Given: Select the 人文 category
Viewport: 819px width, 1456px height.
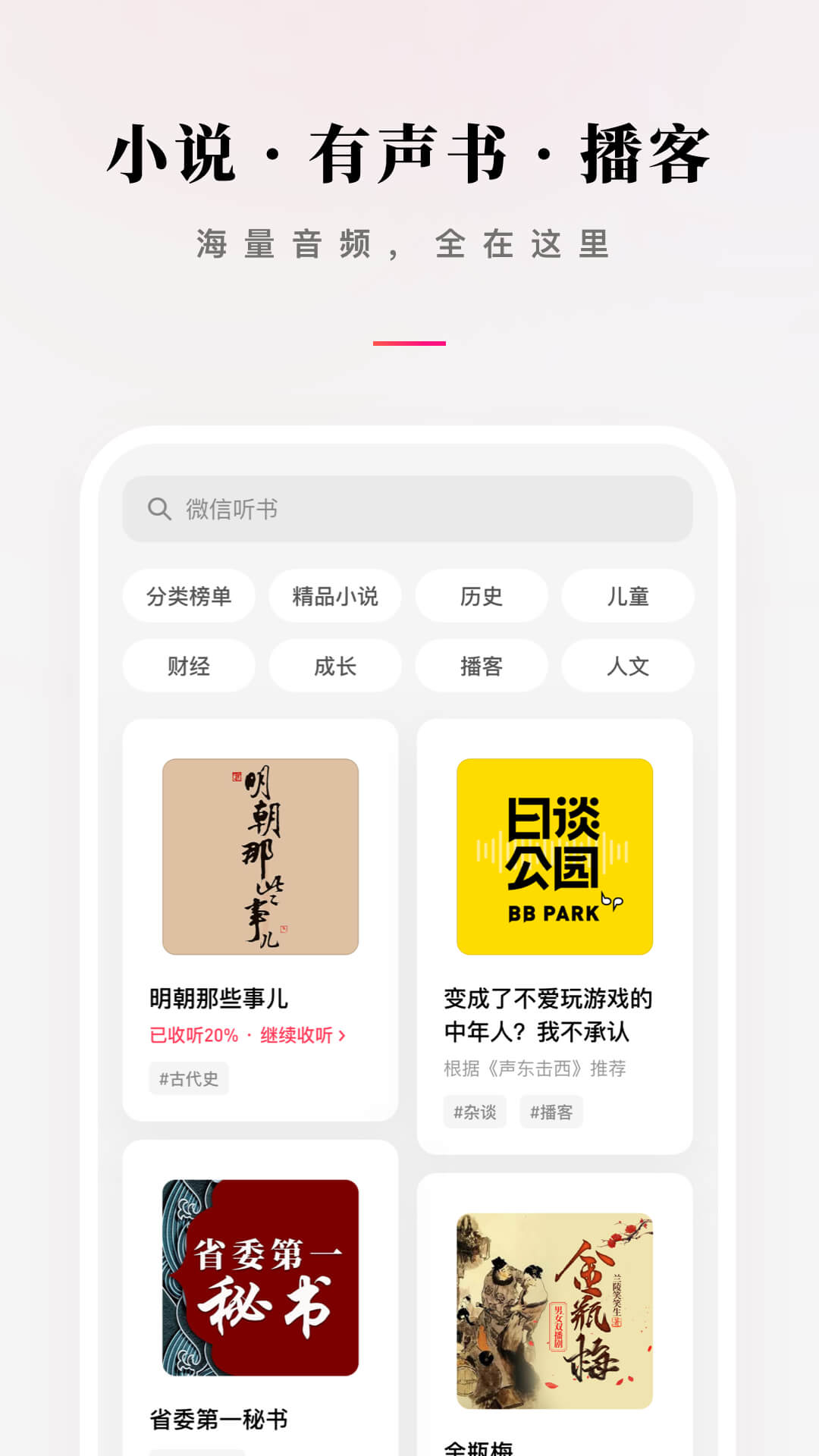Looking at the screenshot, I should click(x=627, y=666).
